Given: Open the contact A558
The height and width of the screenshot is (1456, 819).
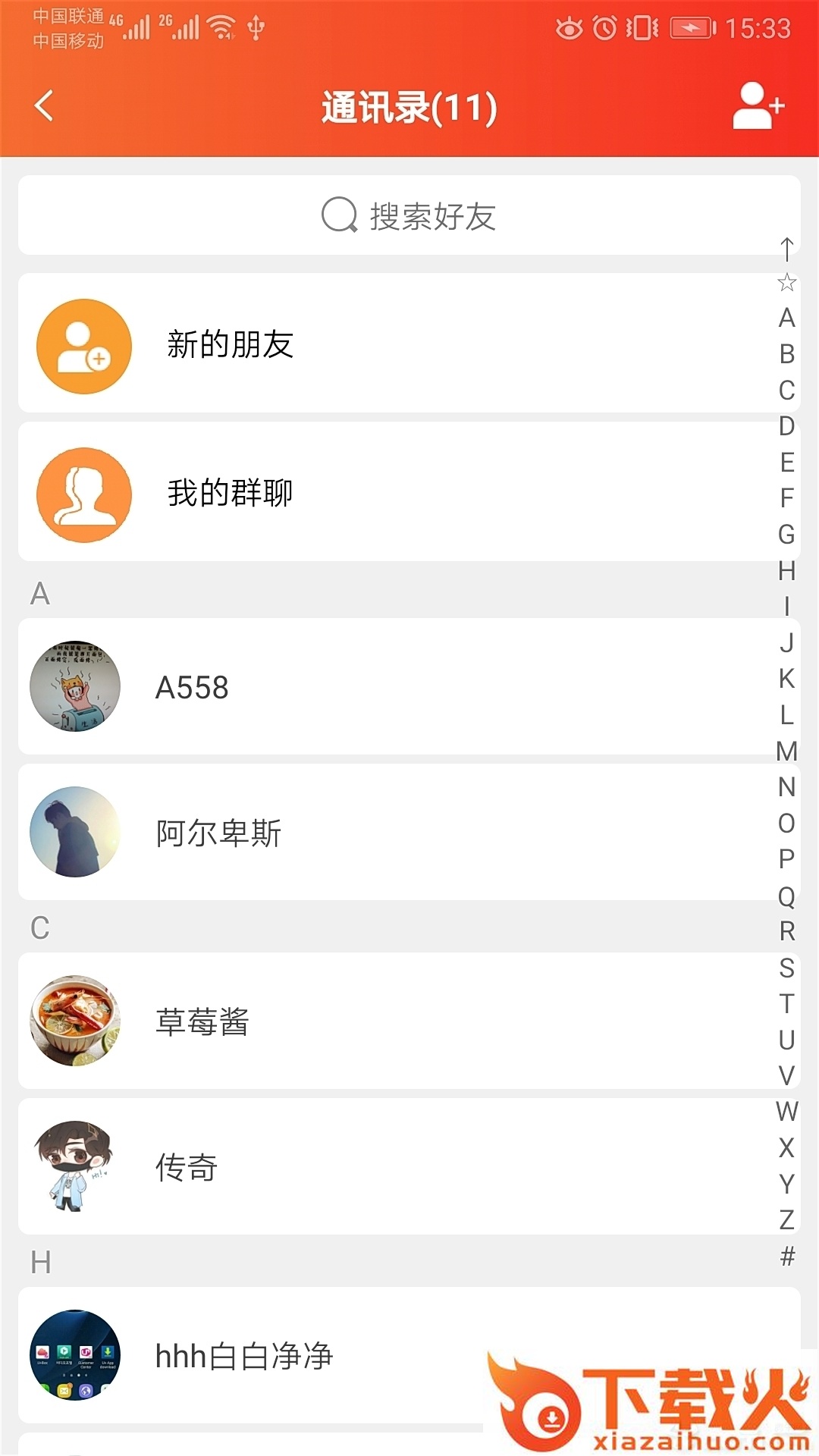Looking at the screenshot, I should pos(303,686).
